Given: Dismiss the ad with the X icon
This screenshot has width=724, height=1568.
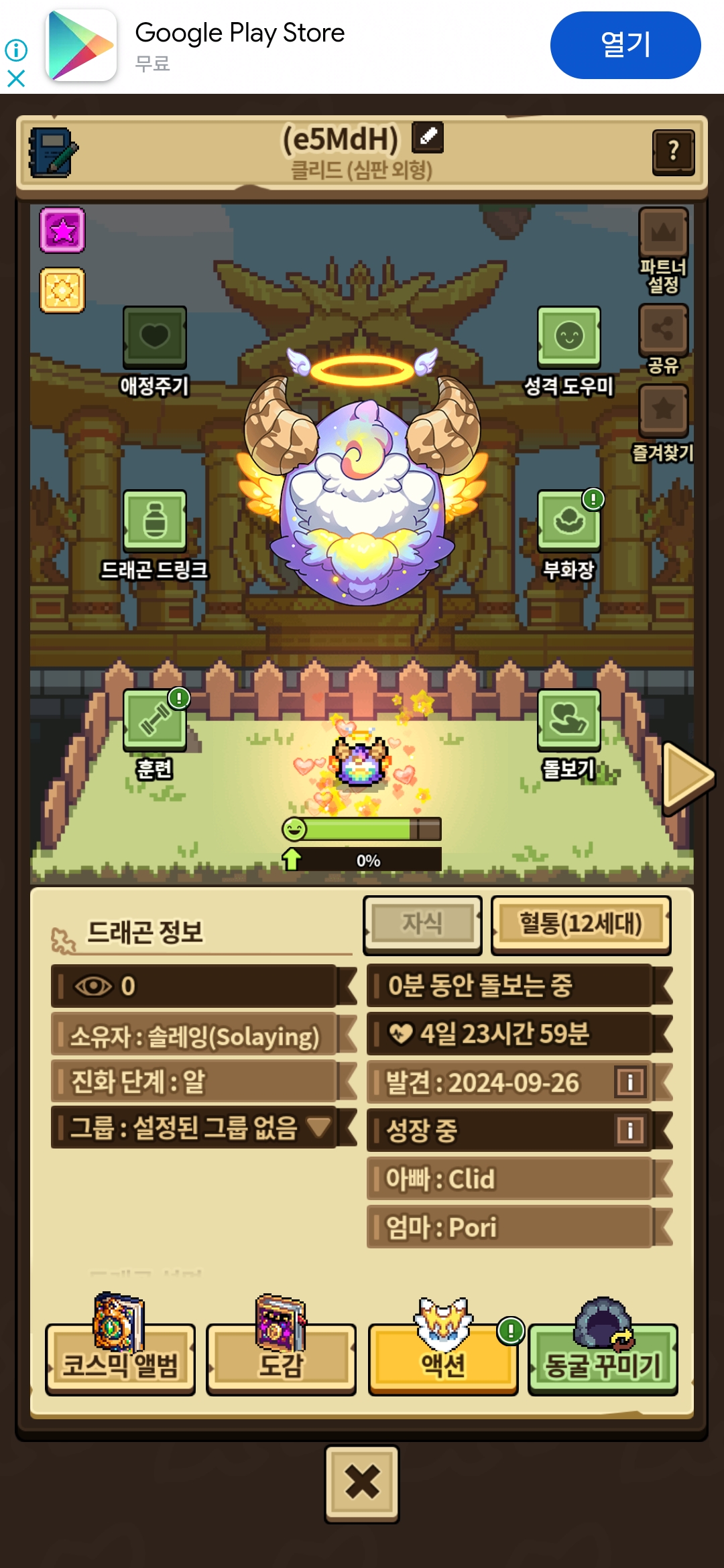Looking at the screenshot, I should coord(16,78).
